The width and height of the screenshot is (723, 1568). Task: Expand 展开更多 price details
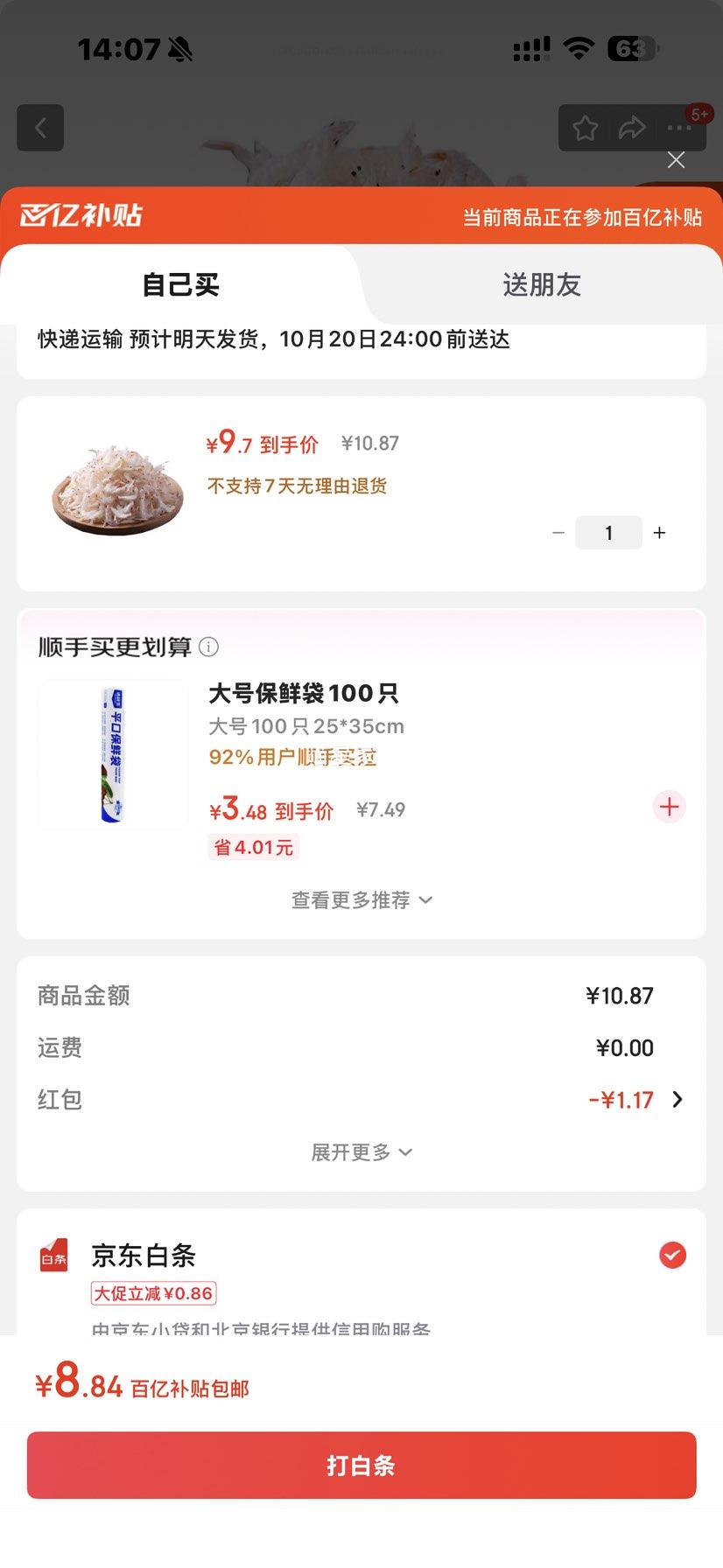pyautogui.click(x=361, y=1152)
